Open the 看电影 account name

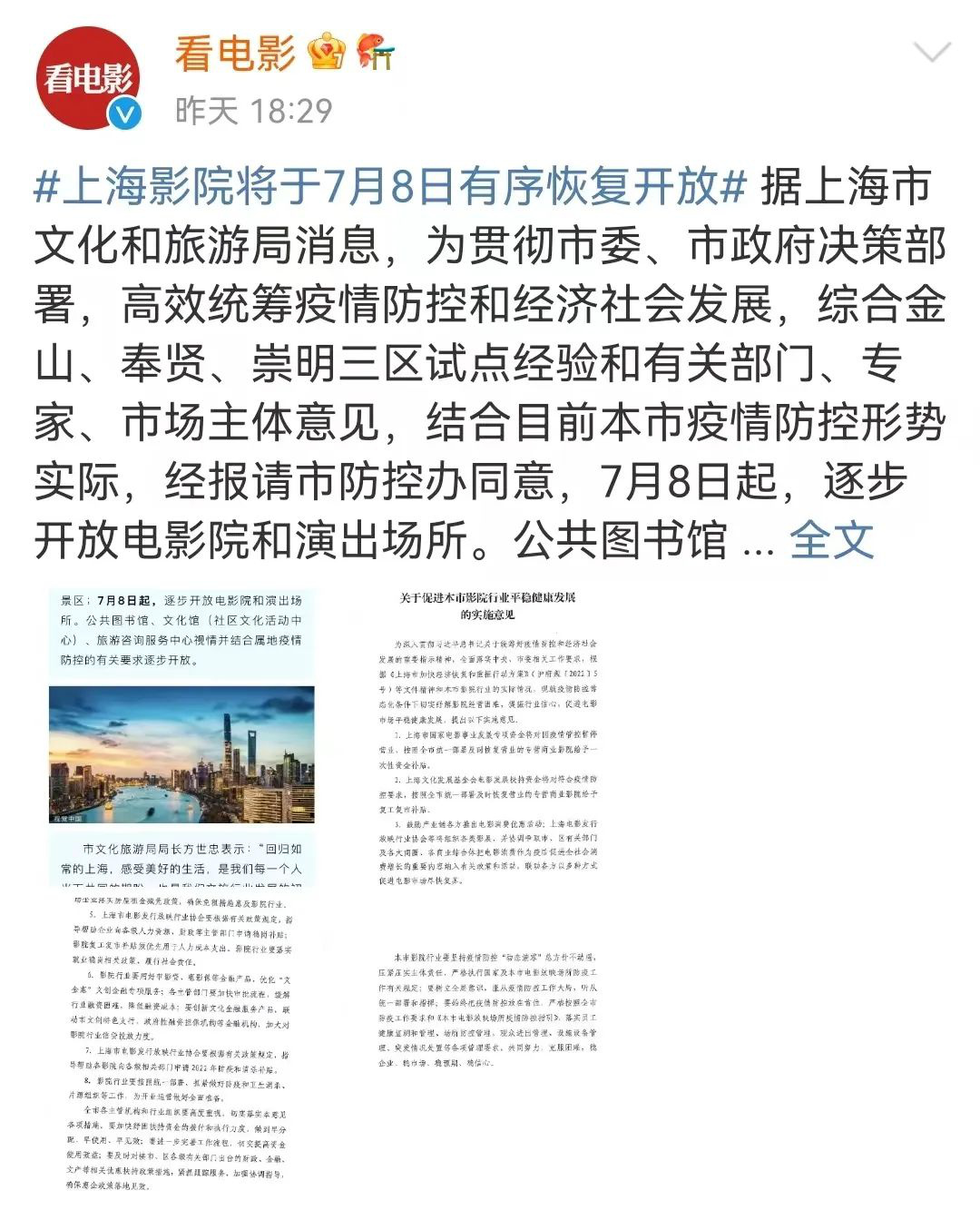point(235,54)
